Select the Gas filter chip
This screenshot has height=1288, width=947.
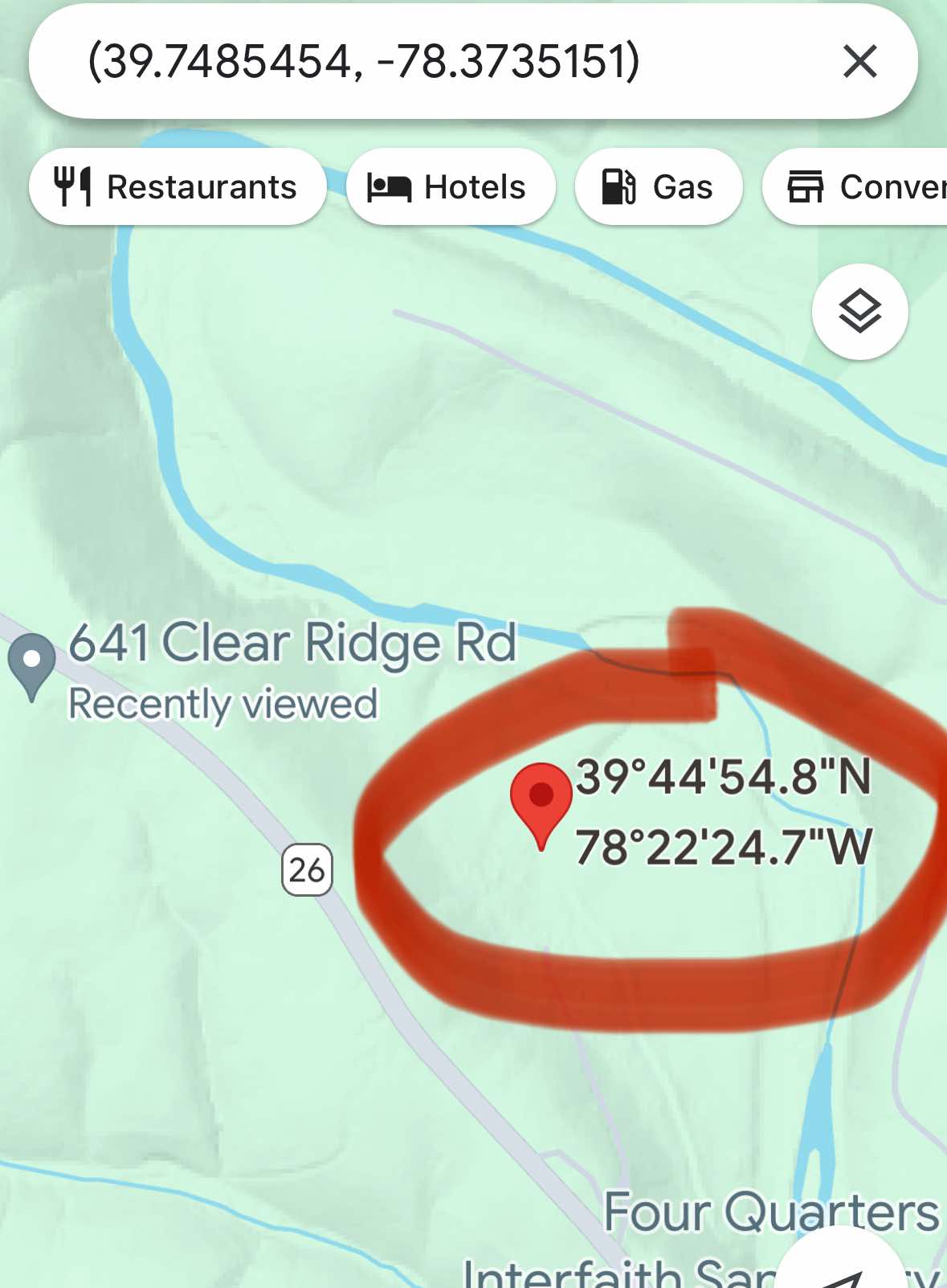pos(658,187)
